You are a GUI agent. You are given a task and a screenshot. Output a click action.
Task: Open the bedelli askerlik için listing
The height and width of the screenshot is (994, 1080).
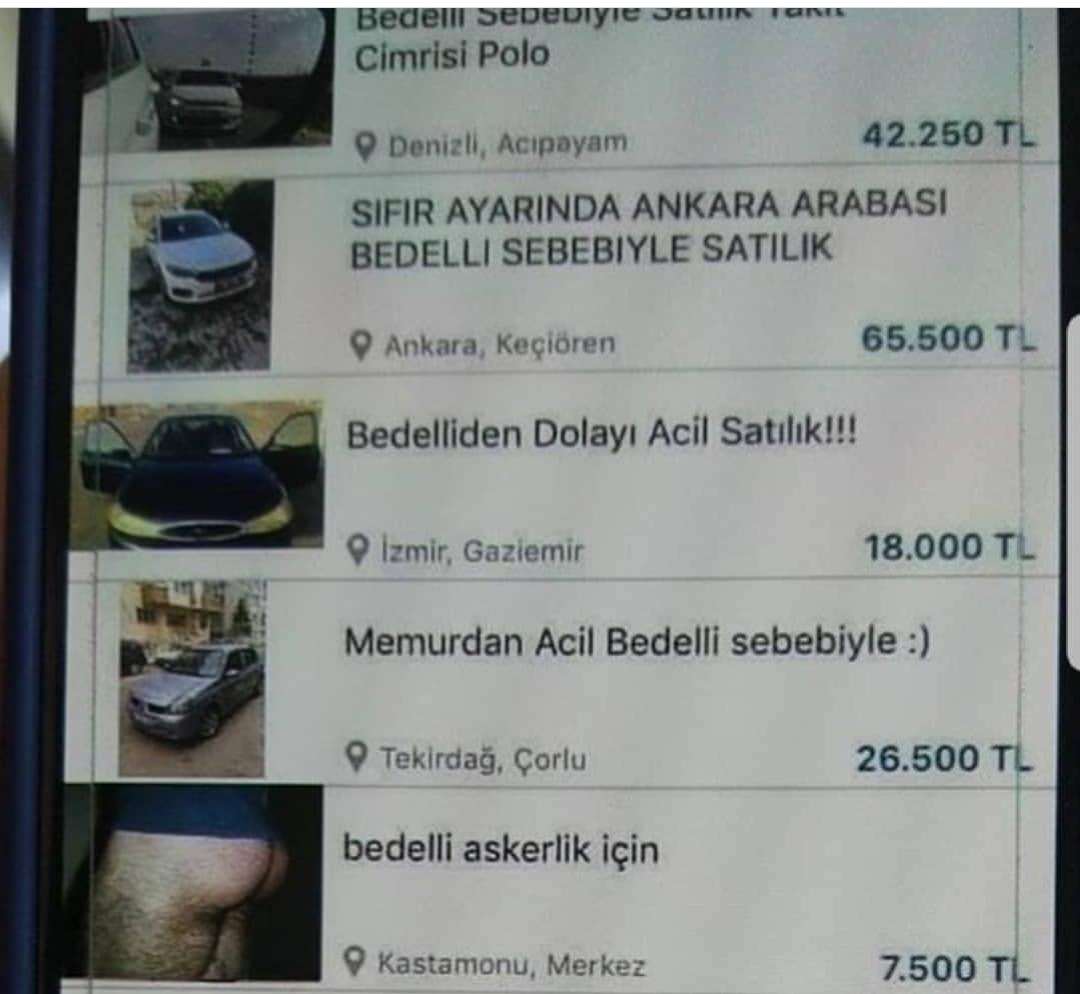click(501, 850)
